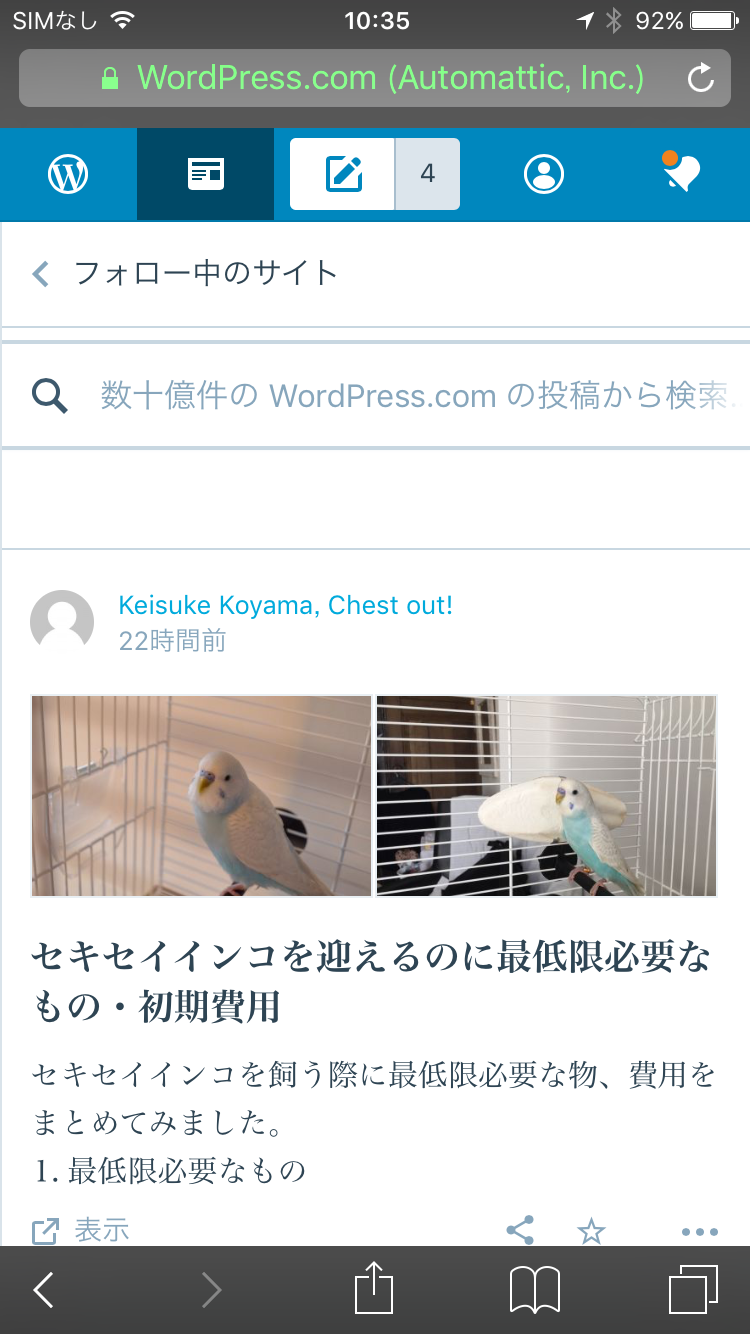The height and width of the screenshot is (1334, 750).
Task: Open the drafts count showing 4
Action: (x=428, y=175)
